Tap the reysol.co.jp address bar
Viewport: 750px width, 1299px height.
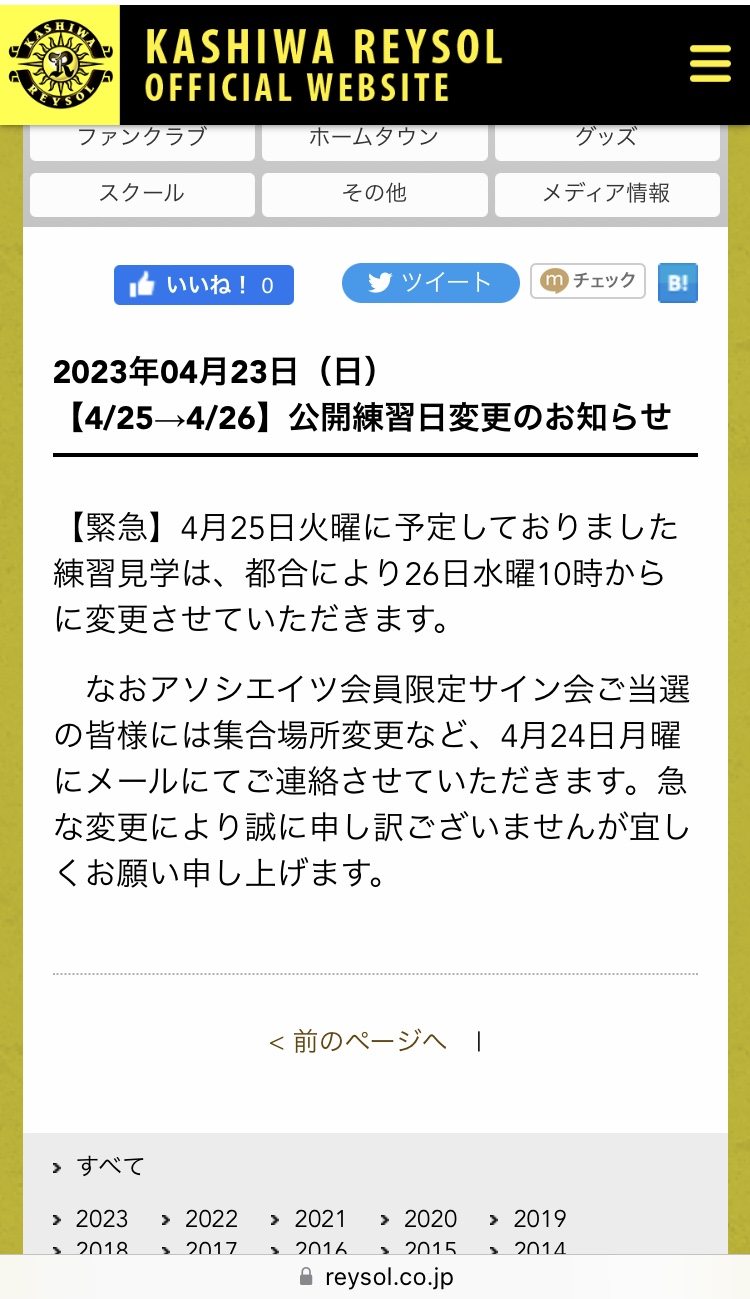coord(375,1277)
